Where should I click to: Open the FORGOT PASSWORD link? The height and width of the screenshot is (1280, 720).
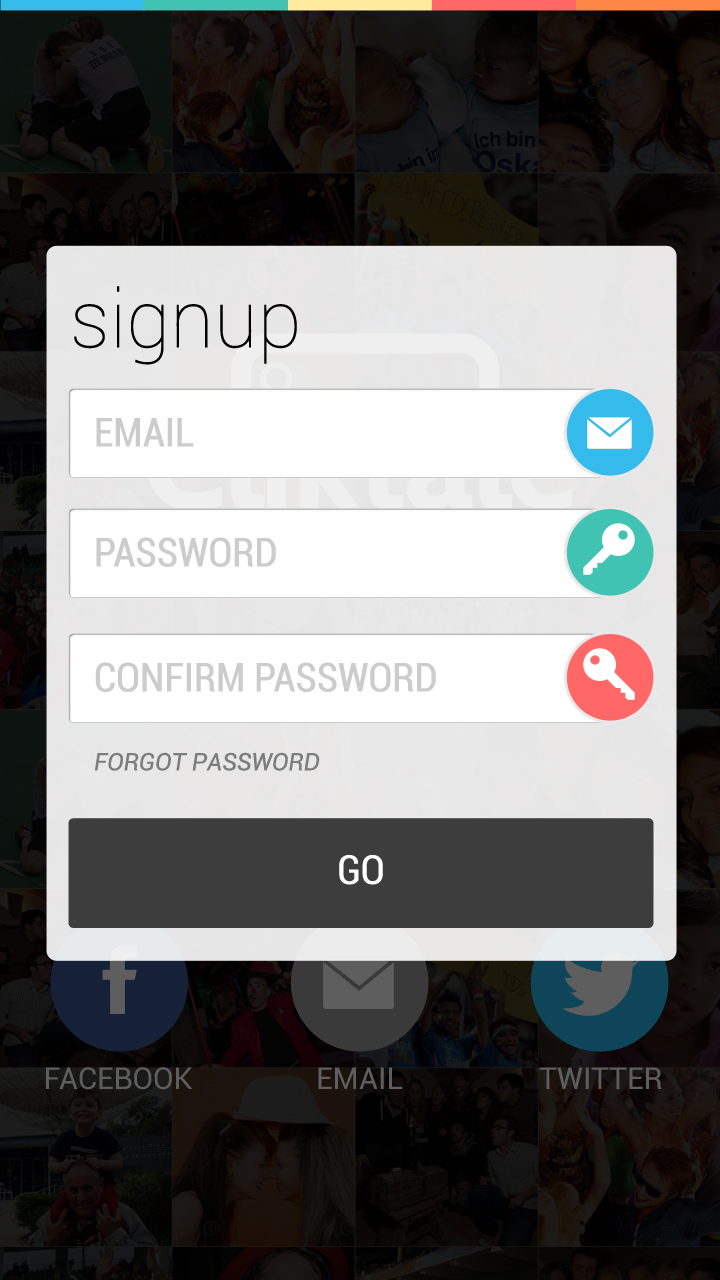[207, 762]
